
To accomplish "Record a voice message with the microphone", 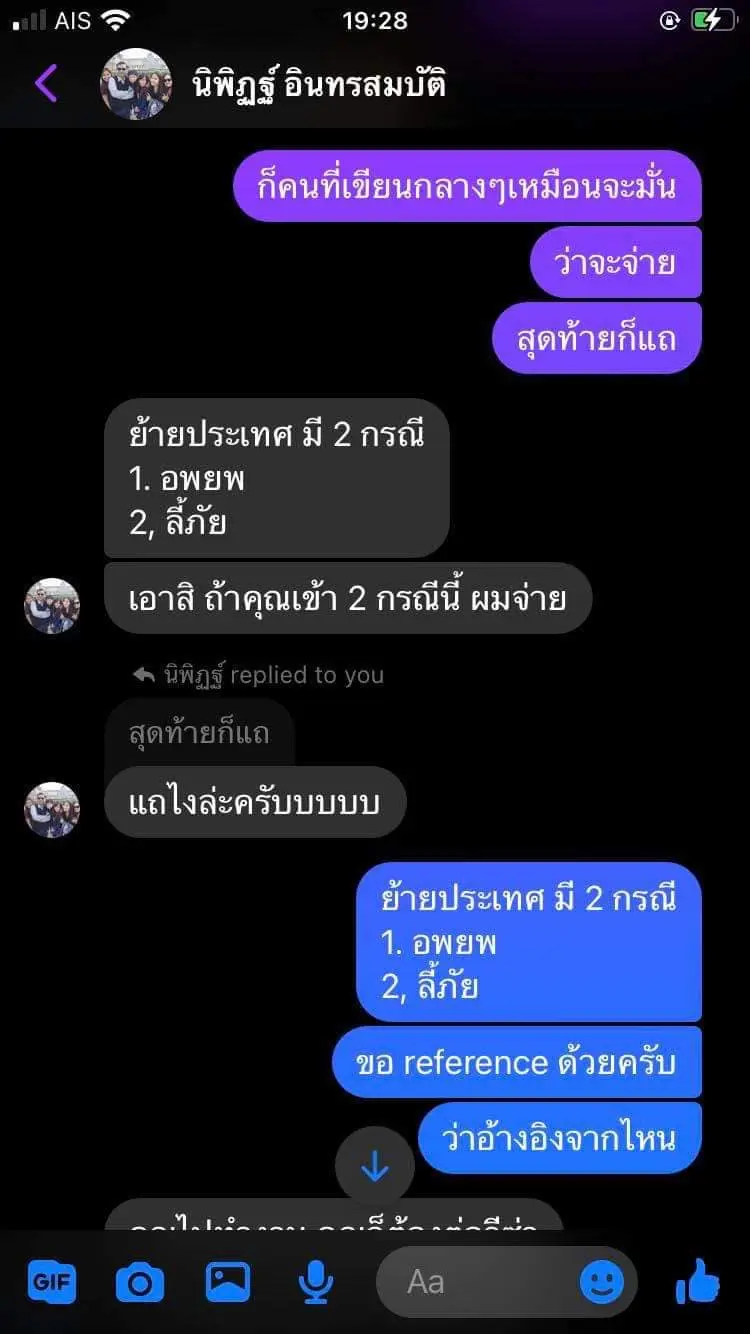I will click(x=316, y=1282).
